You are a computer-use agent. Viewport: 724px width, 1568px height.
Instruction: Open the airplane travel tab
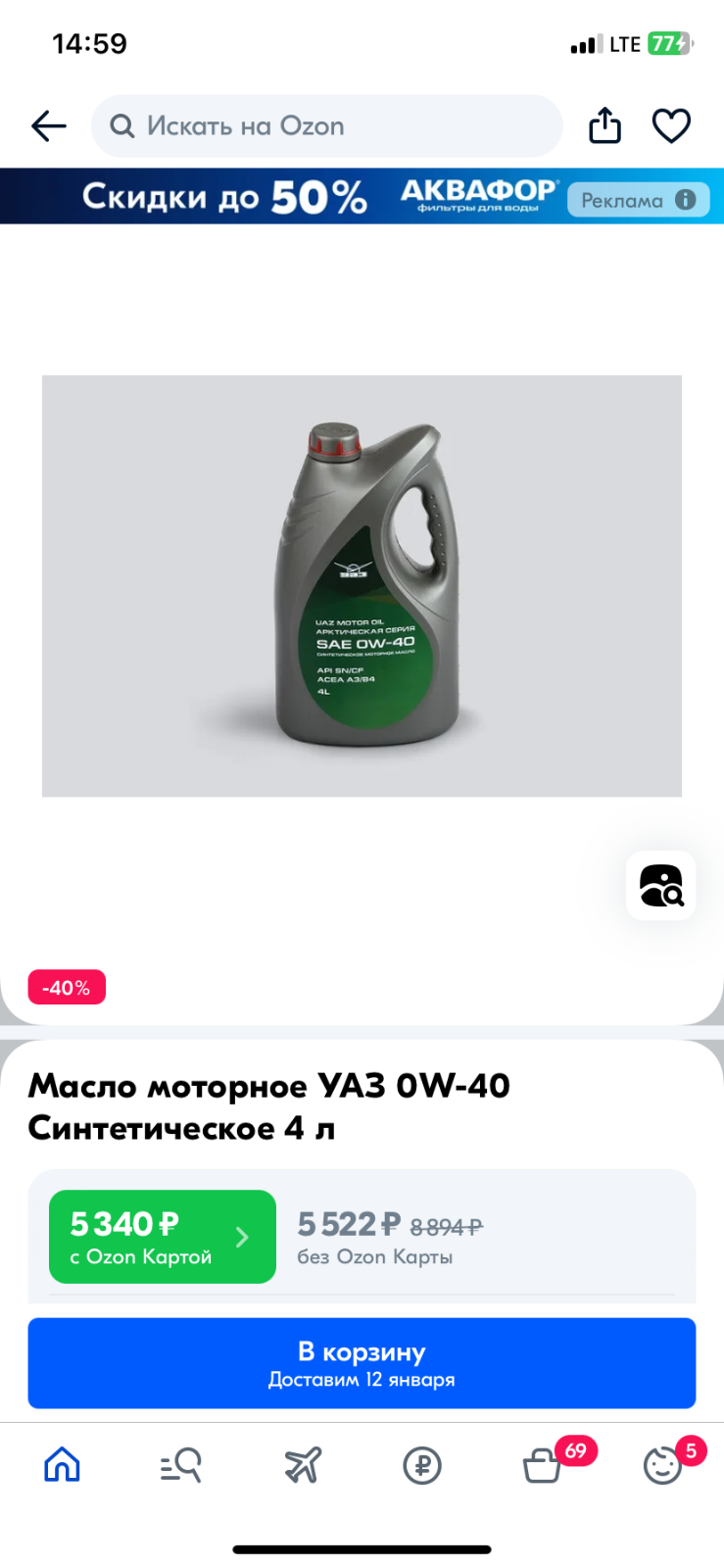tap(302, 1465)
